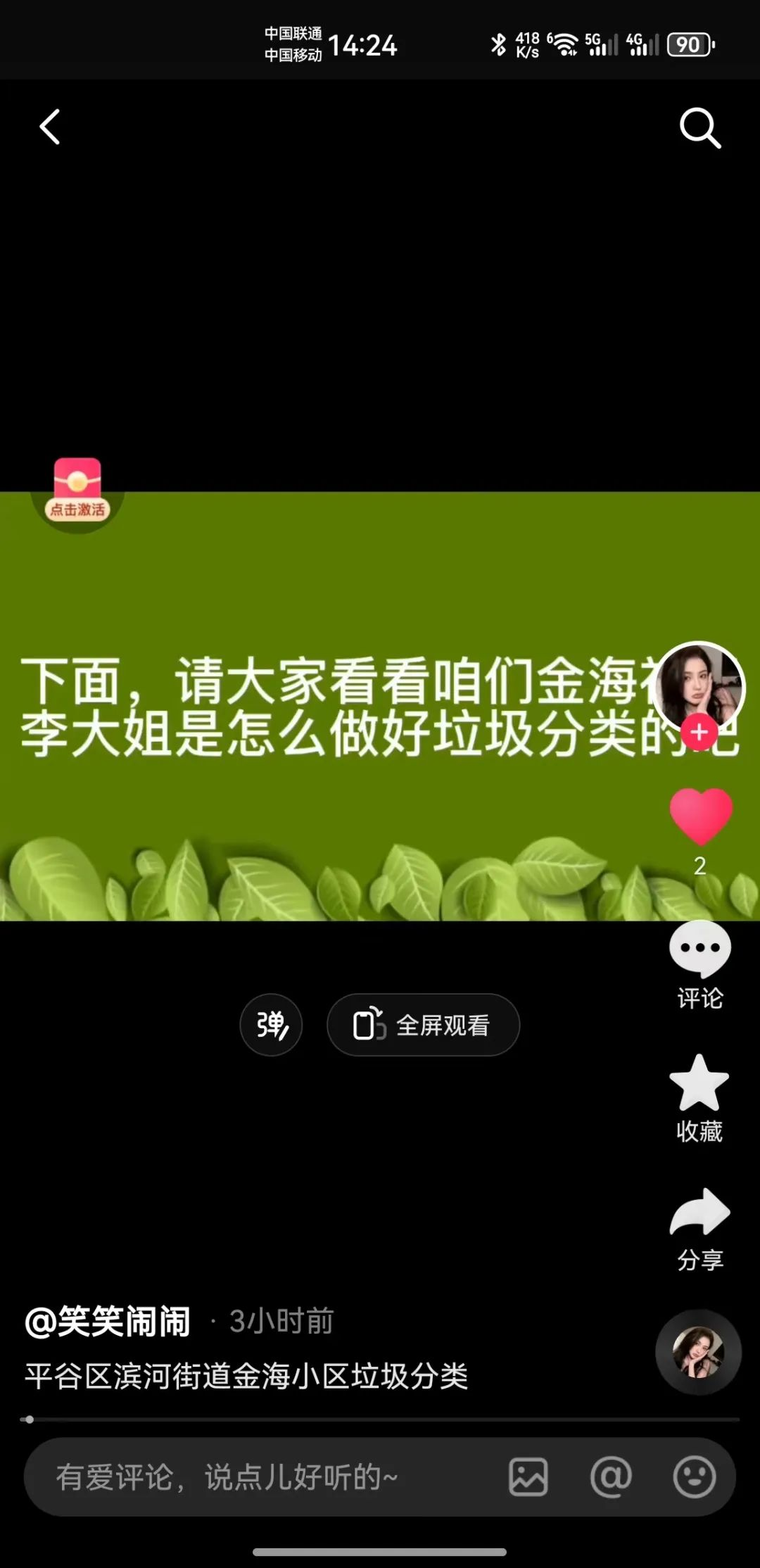Viewport: 760px width, 1568px height.
Task: Mention someone with @ icon
Action: [611, 1477]
